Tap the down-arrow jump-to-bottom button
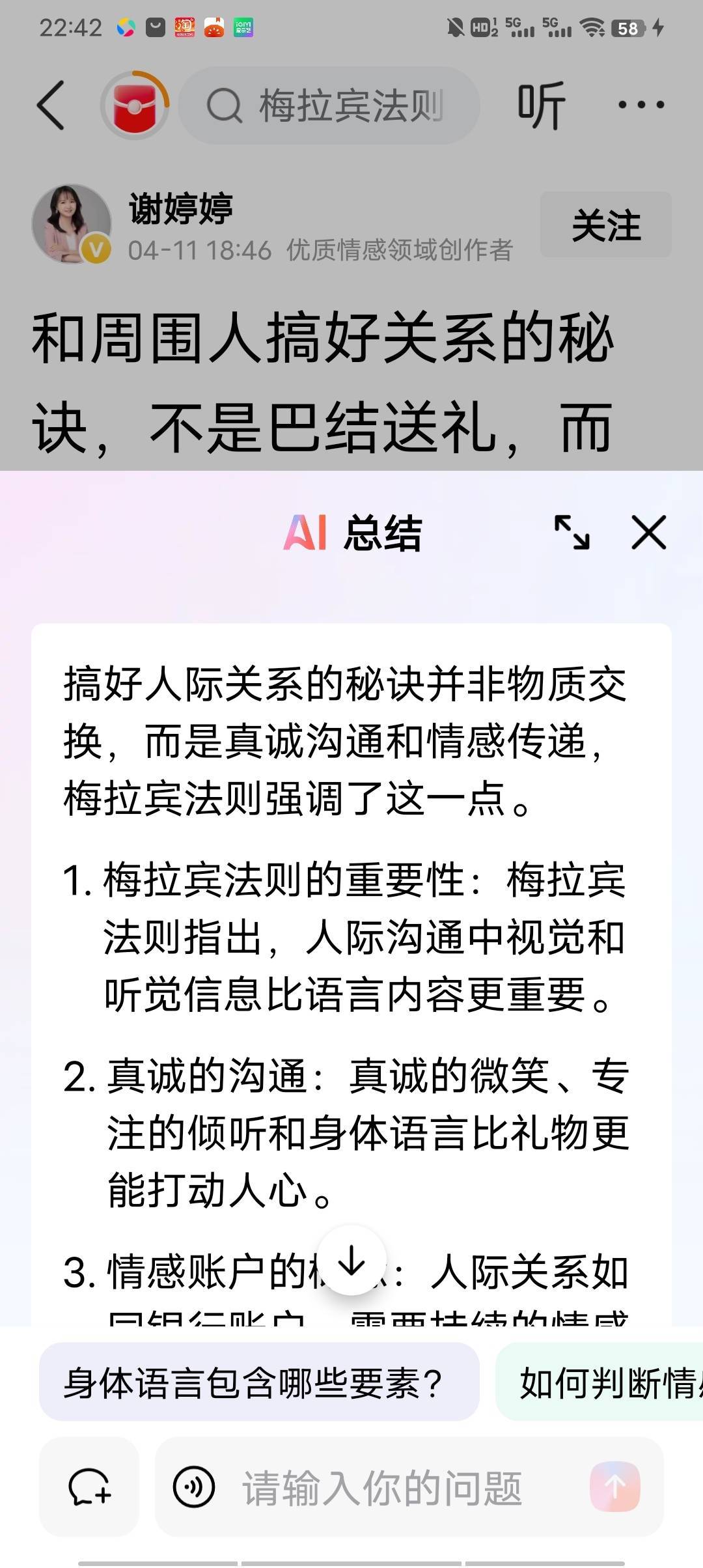Viewport: 703px width, 1568px height. tap(352, 1261)
